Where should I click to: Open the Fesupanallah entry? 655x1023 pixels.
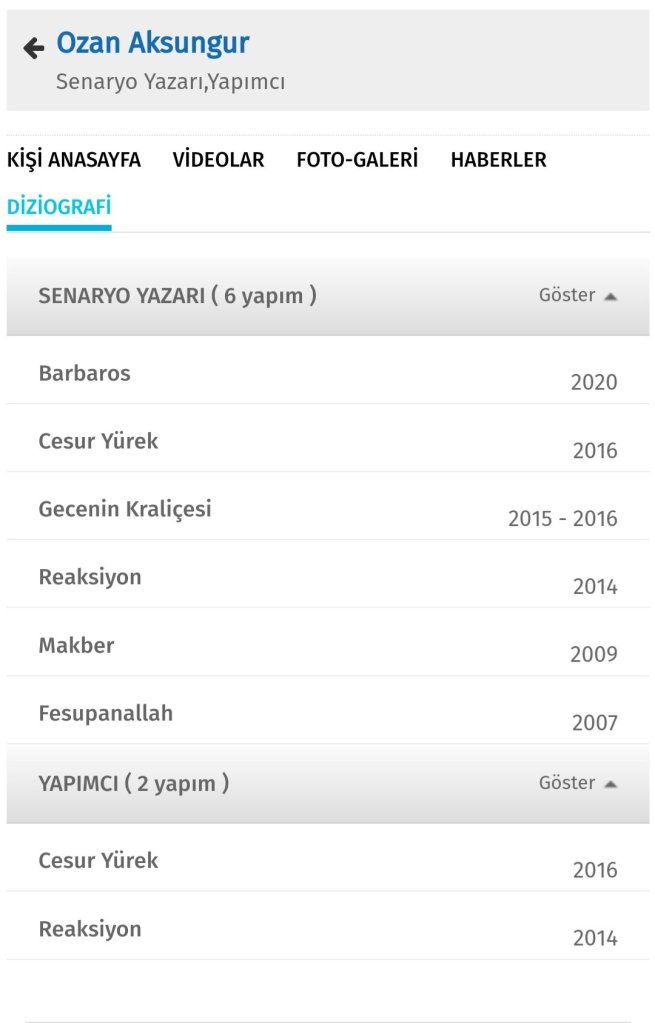coord(106,713)
